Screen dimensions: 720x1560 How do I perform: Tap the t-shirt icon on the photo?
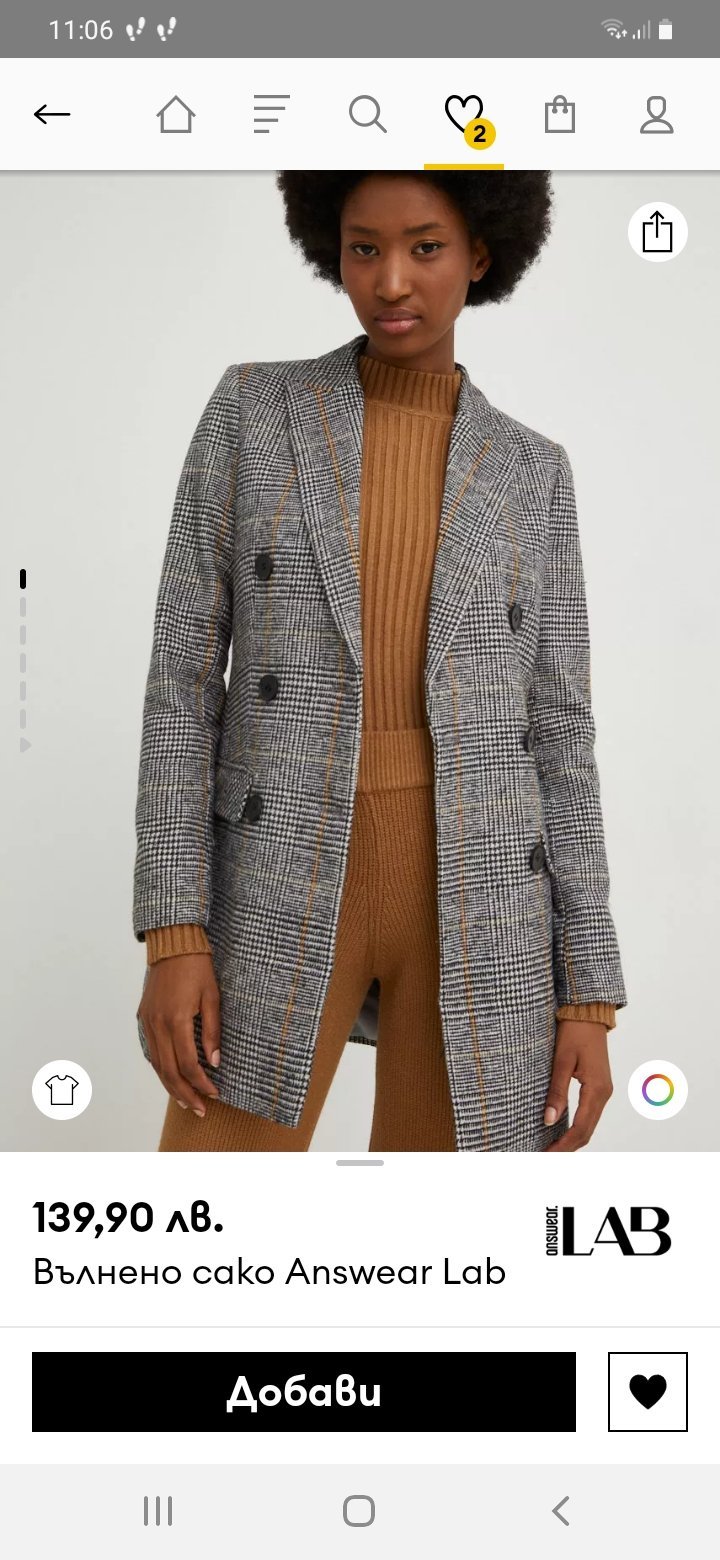click(x=62, y=1089)
